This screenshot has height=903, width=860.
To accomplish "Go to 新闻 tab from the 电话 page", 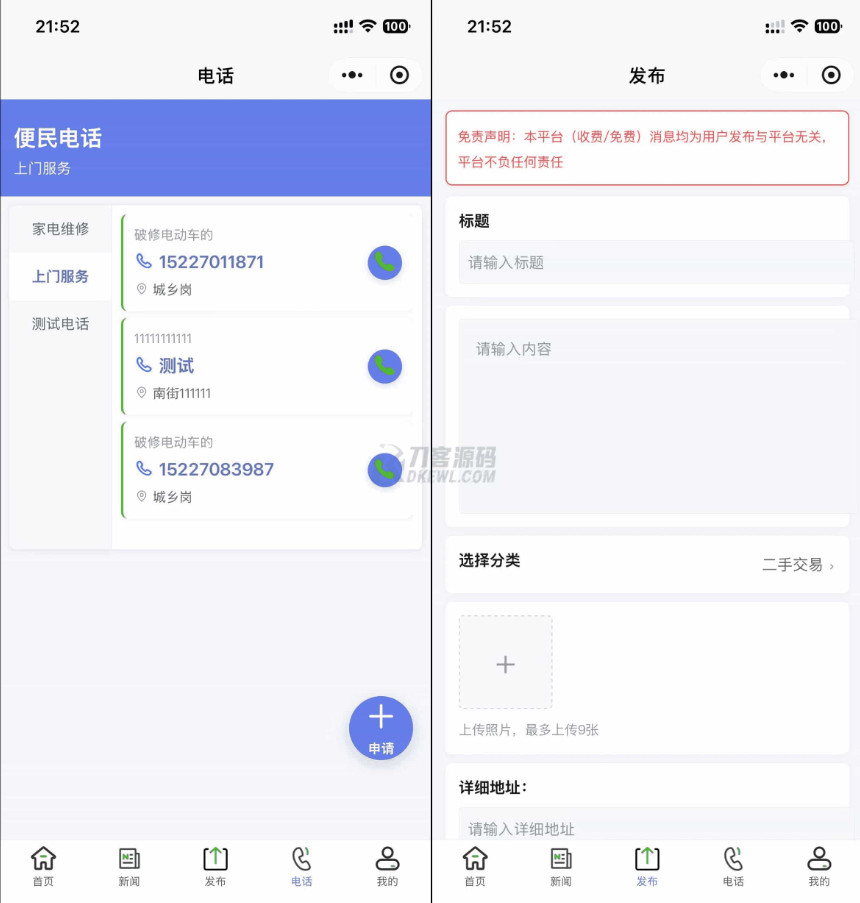I will point(129,866).
